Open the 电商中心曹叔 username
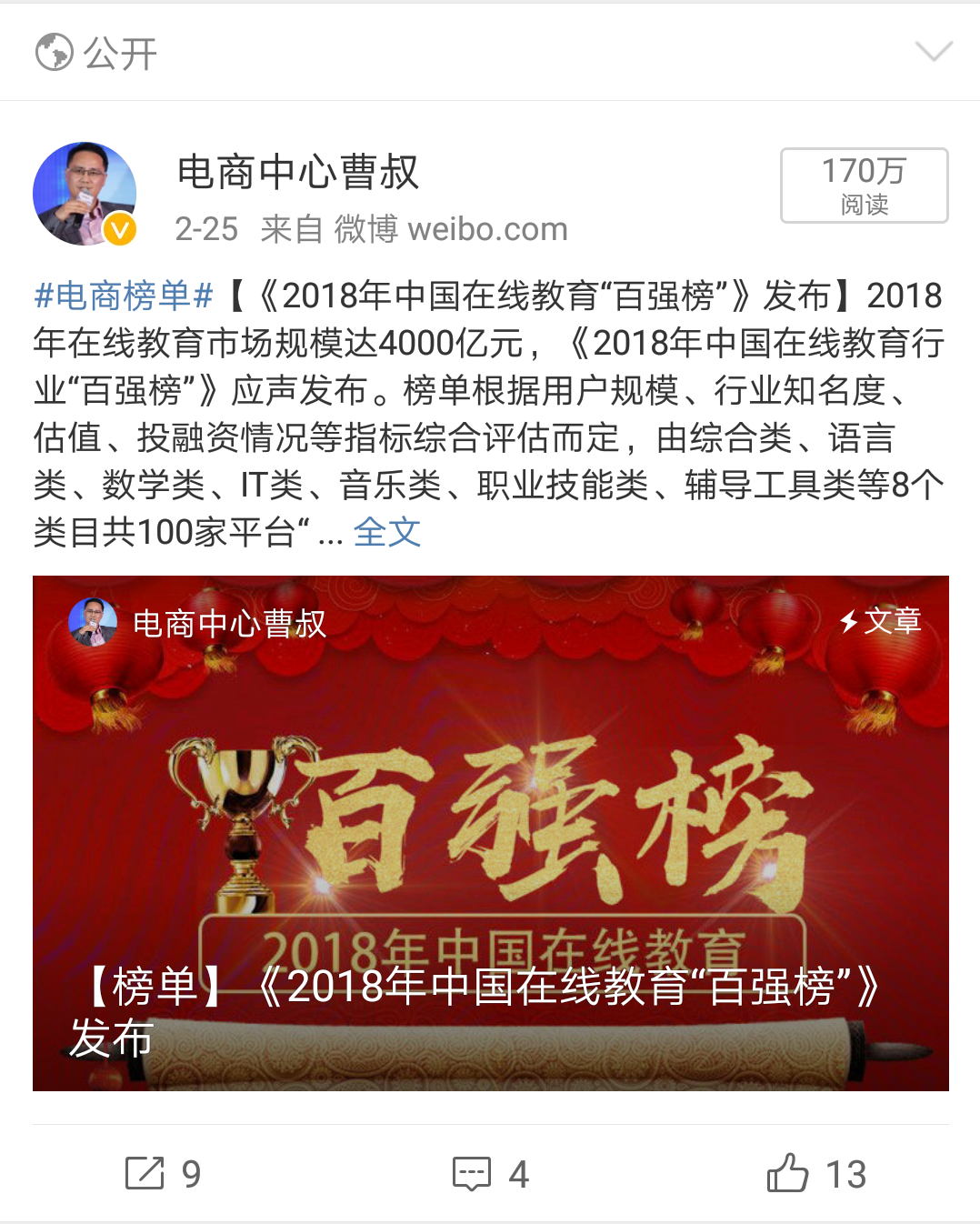 pos(298,172)
